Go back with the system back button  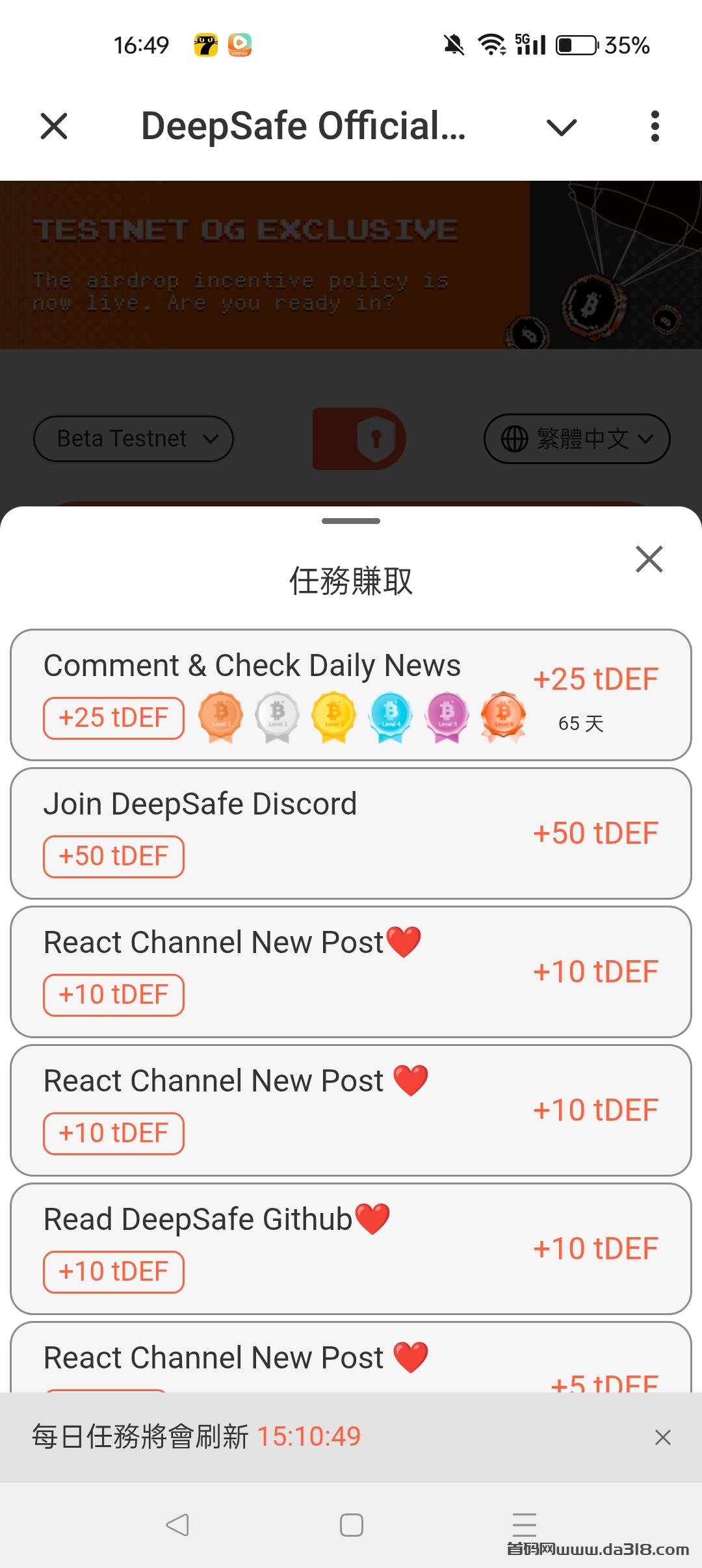pos(177,1525)
